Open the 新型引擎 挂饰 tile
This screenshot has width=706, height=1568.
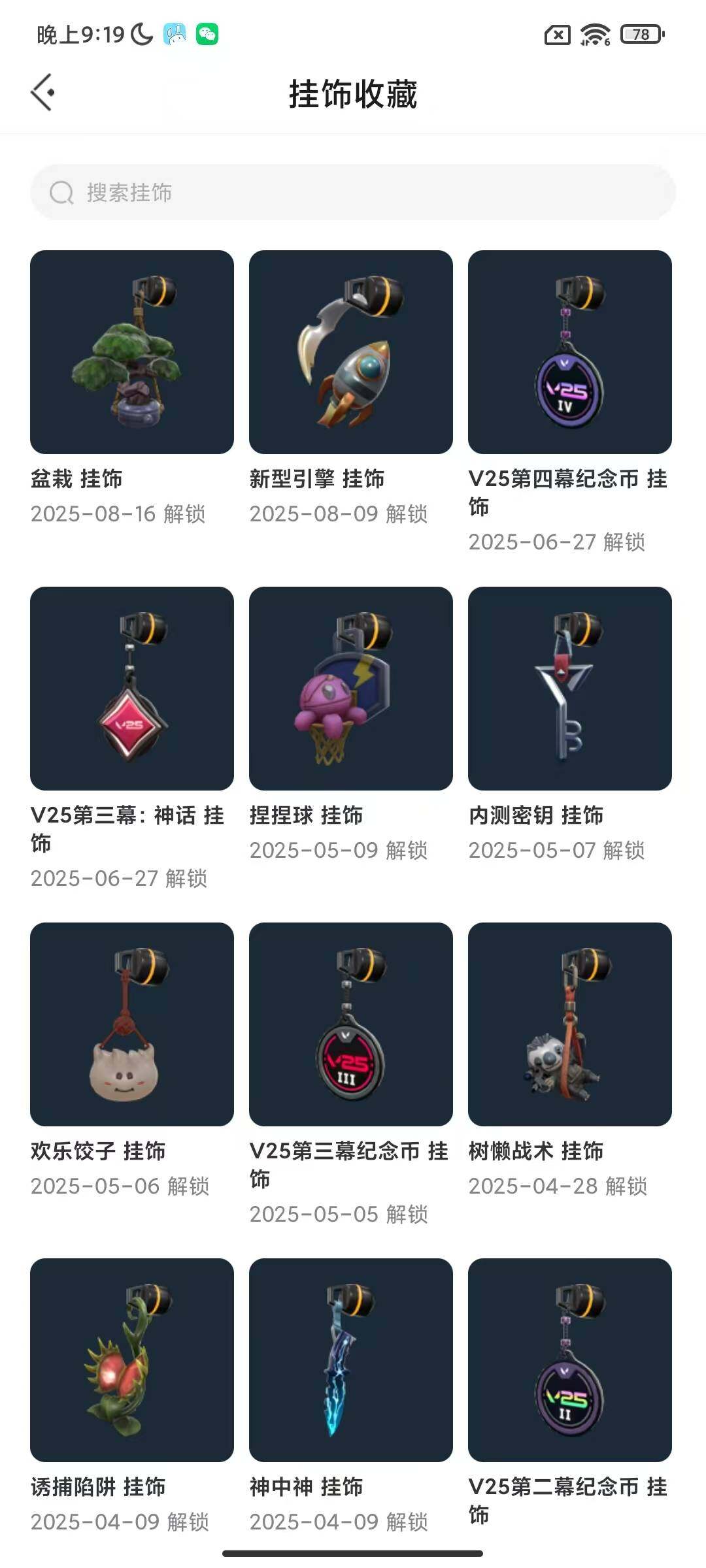[351, 352]
